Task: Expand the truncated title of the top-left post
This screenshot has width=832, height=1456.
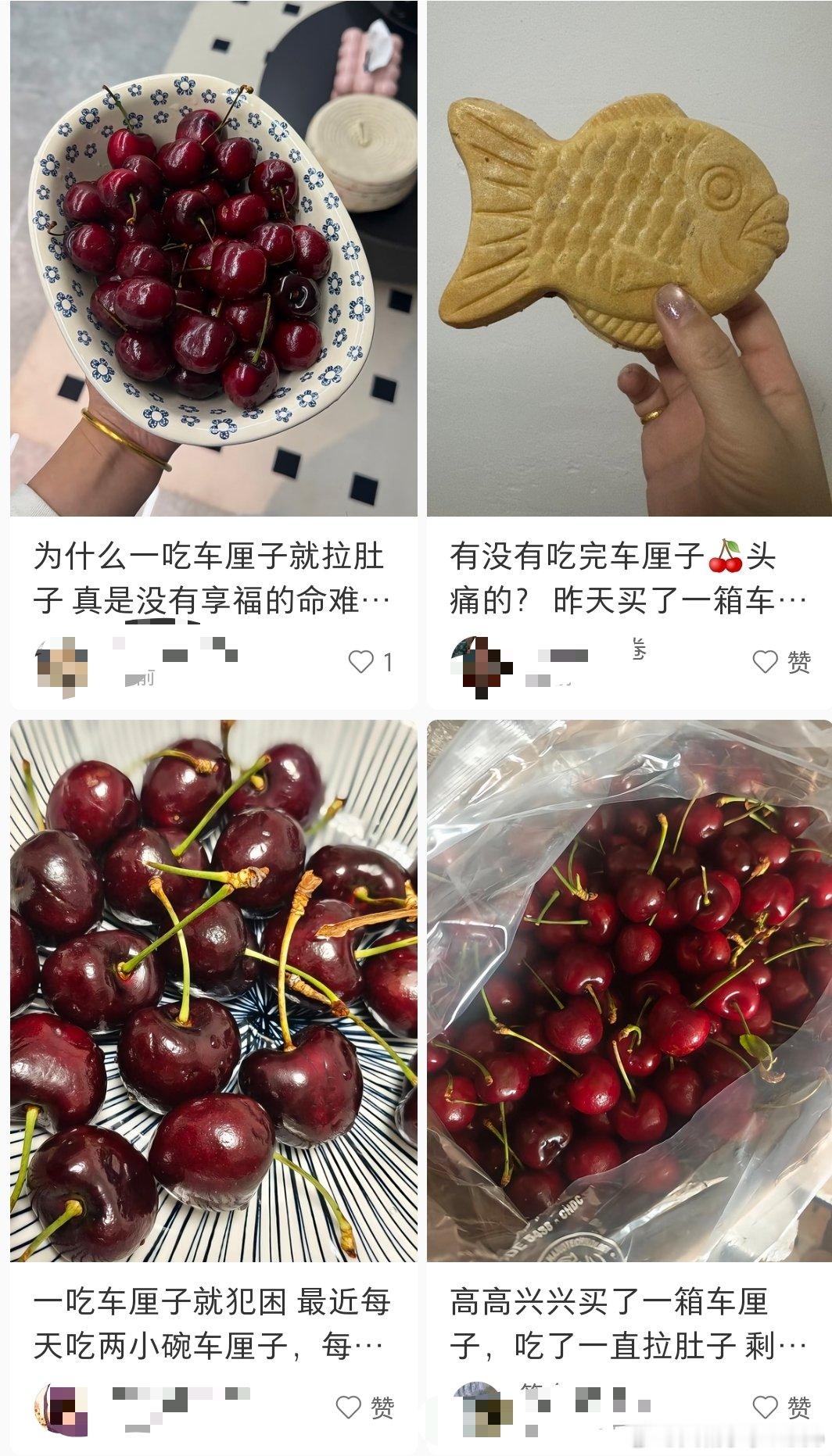Action: coord(208,578)
